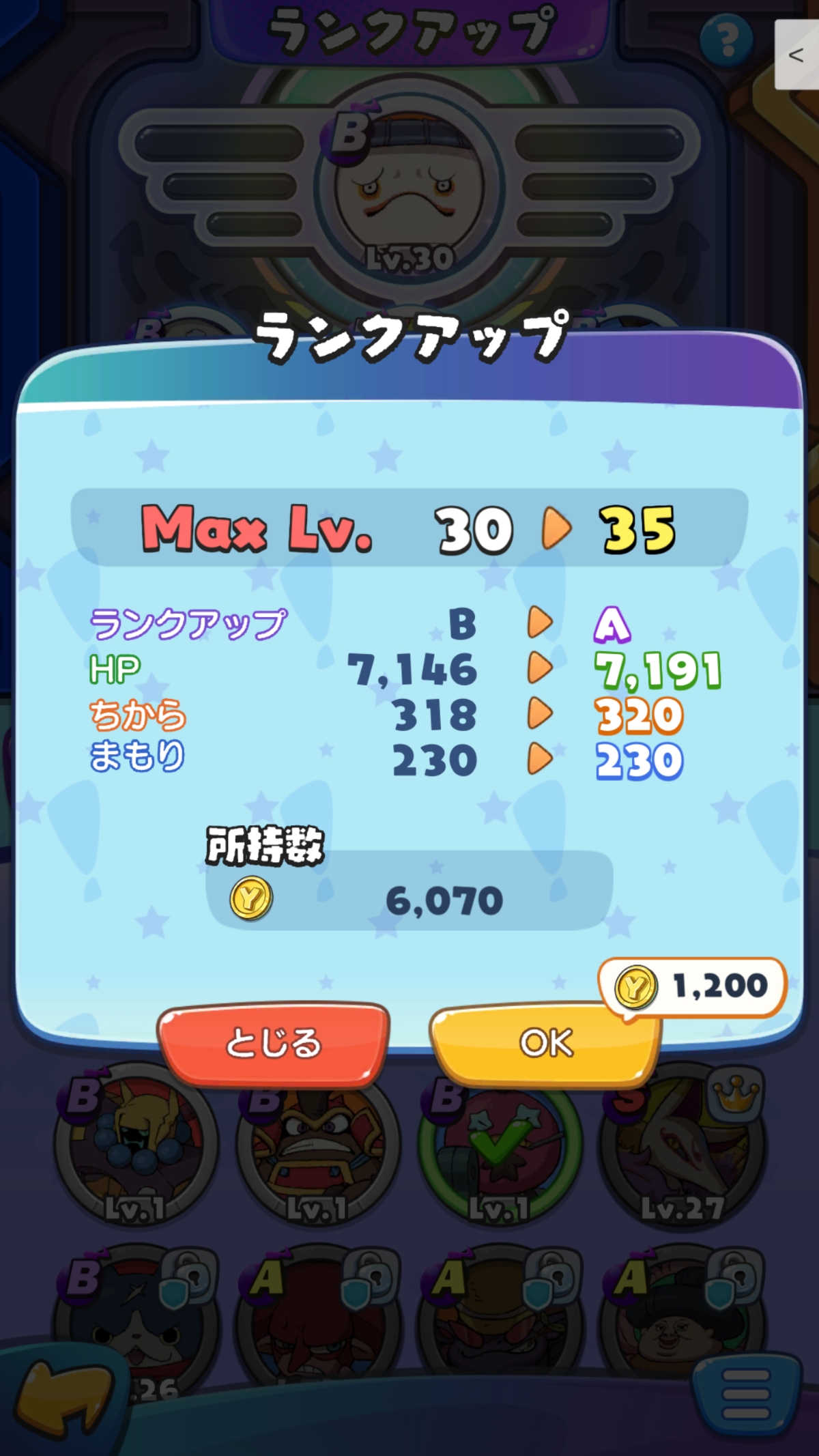Confirm rank up with the OK button
This screenshot has width=819, height=1456.
[545, 1043]
